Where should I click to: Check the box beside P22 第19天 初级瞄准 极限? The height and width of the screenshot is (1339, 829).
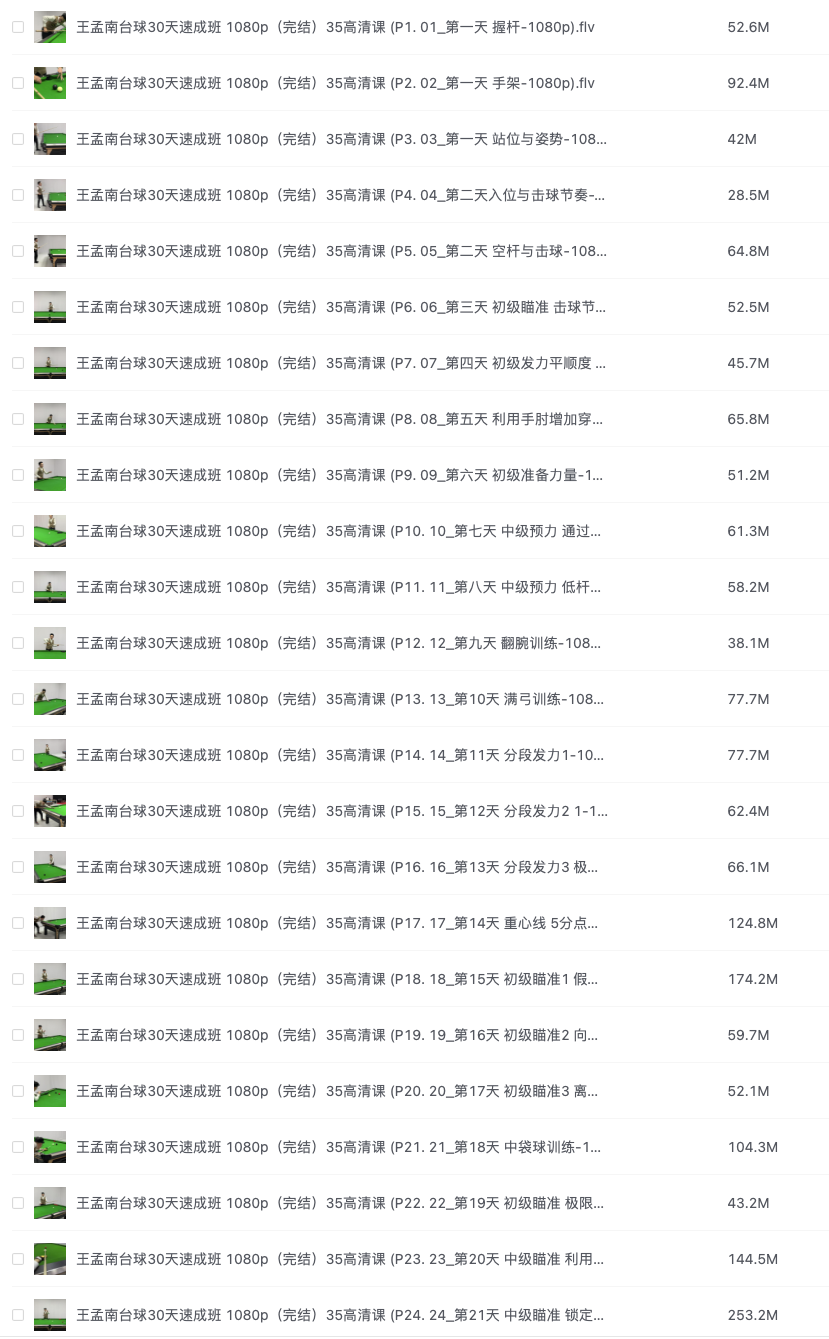coord(18,1203)
